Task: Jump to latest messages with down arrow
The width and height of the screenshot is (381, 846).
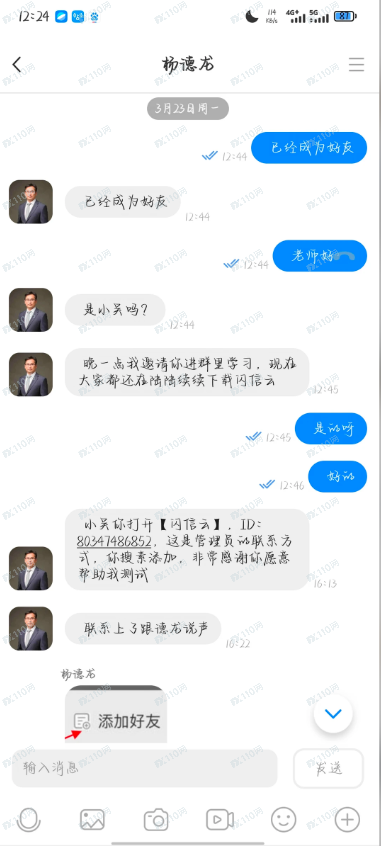Action: (333, 714)
